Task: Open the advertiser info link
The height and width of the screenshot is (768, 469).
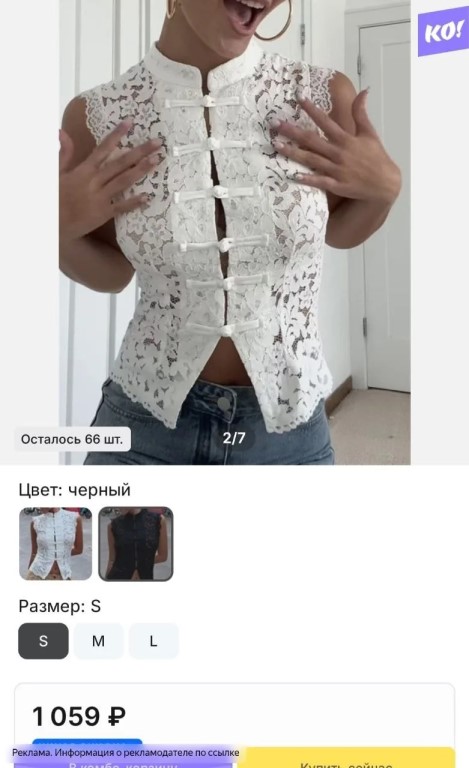Action: coord(126,752)
